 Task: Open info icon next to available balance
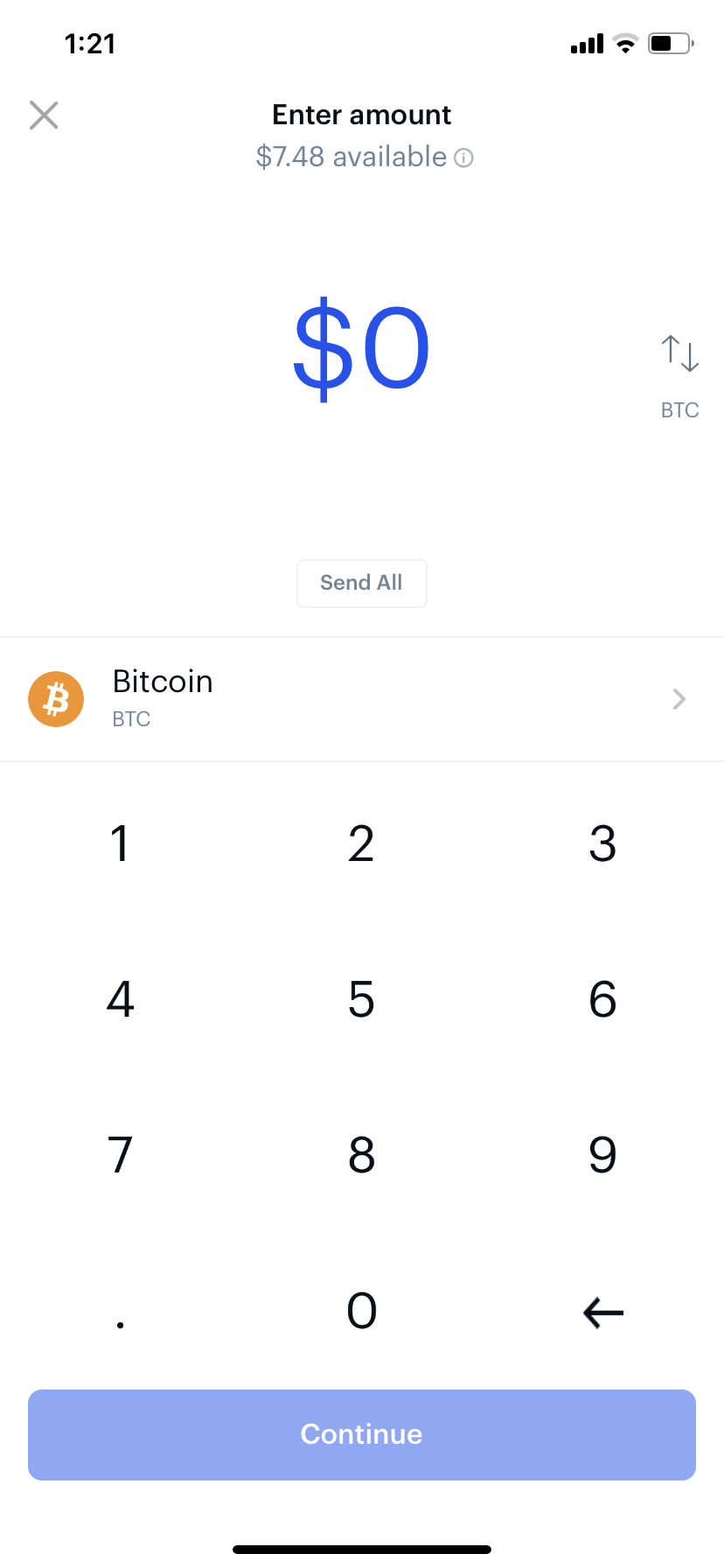465,157
